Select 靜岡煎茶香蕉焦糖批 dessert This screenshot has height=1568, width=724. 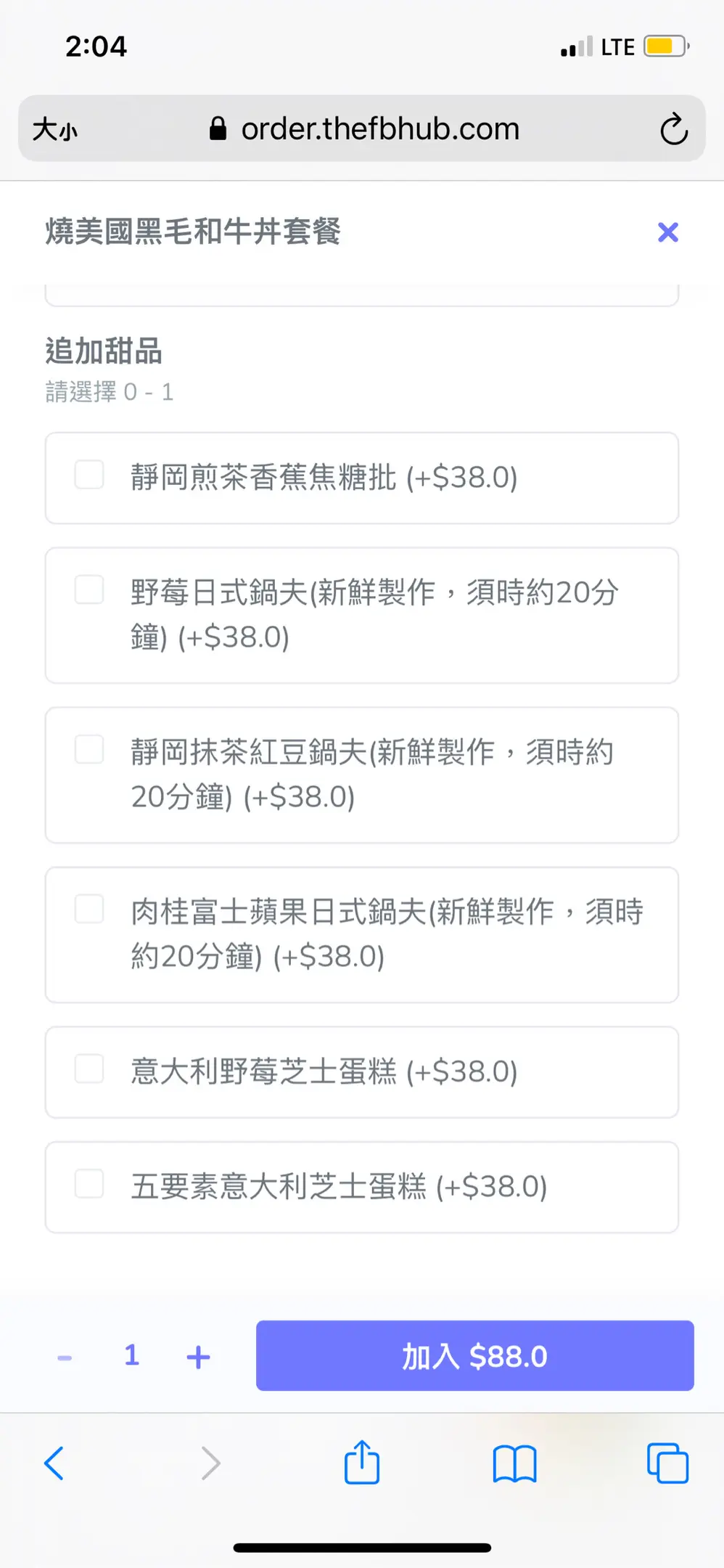click(x=89, y=475)
